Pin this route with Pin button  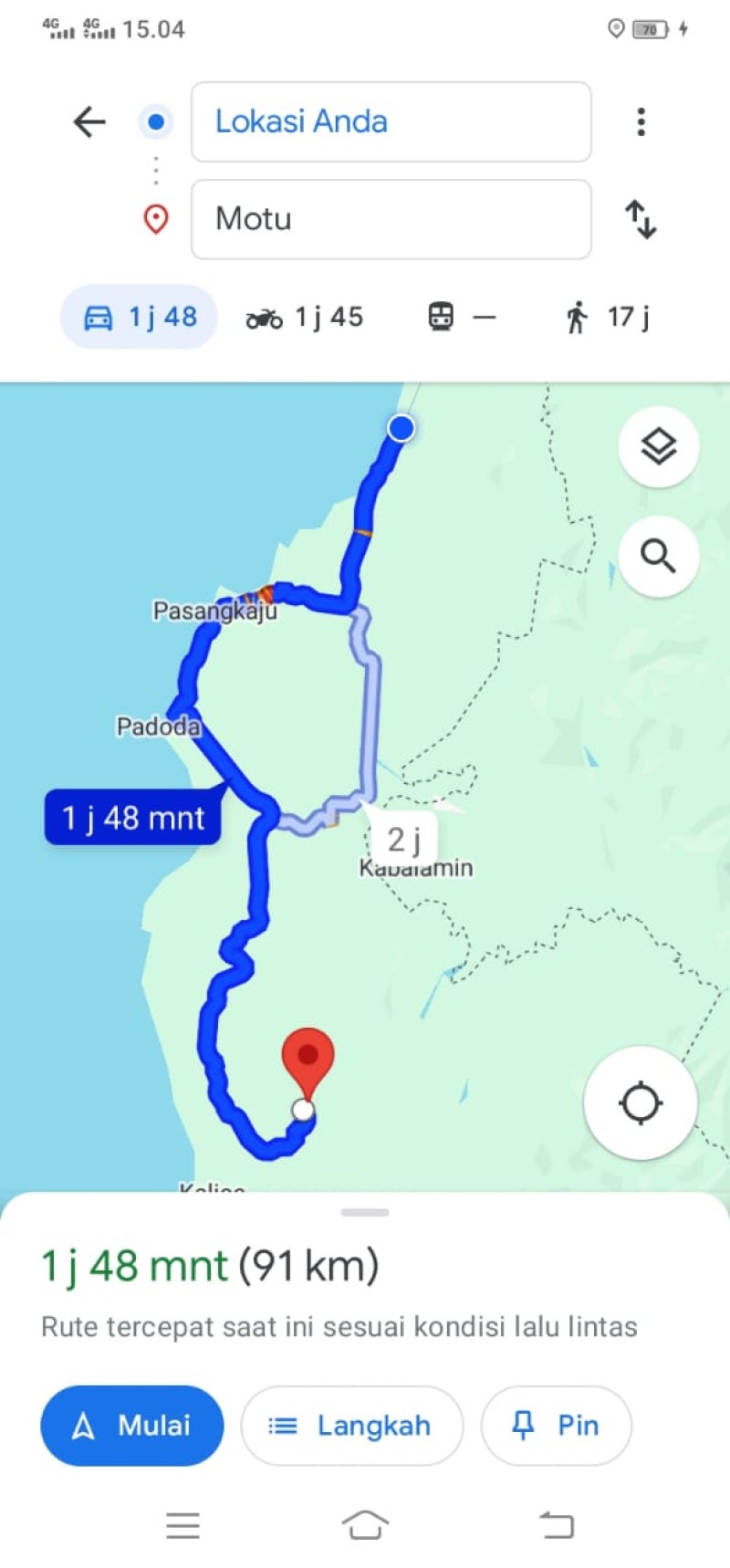pos(556,1426)
